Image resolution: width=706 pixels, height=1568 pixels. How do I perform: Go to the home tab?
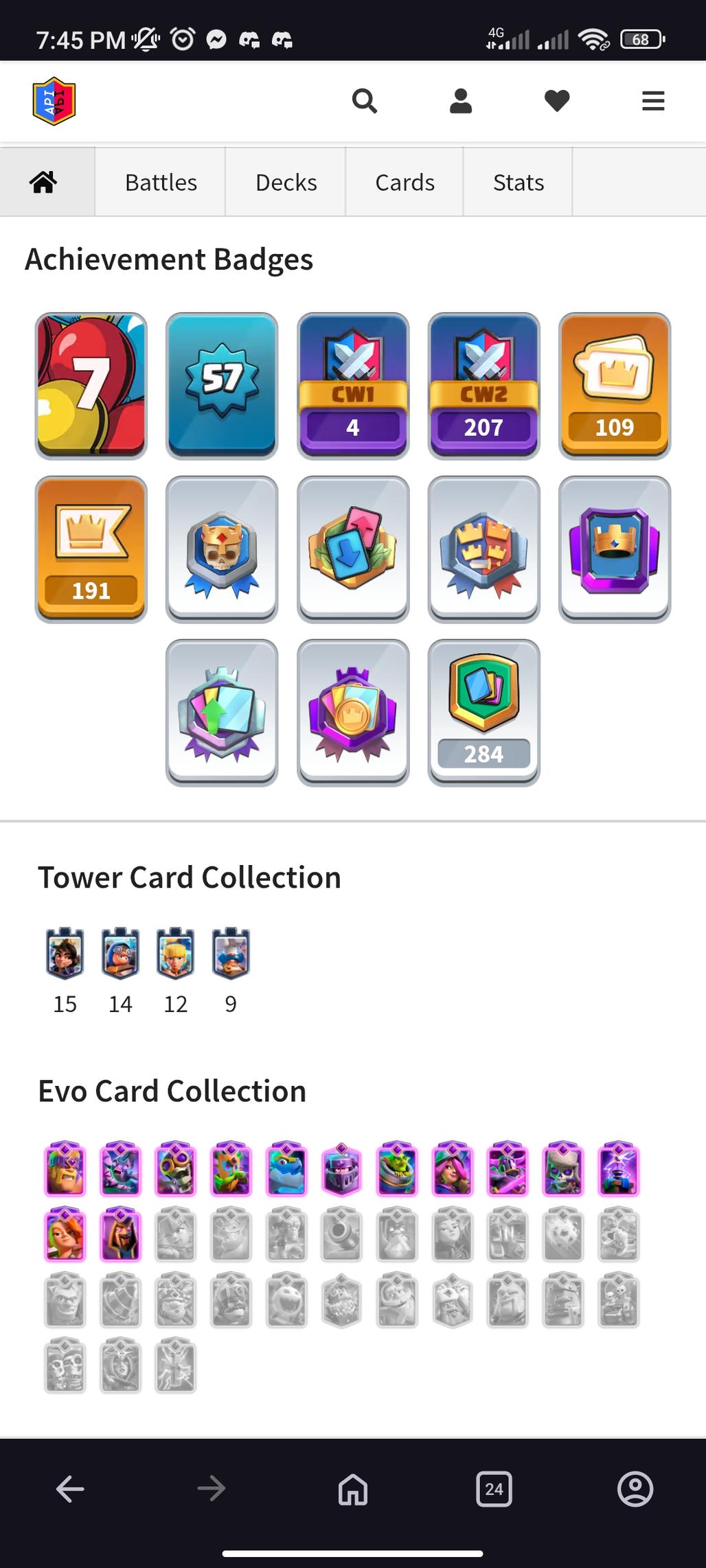click(x=43, y=182)
